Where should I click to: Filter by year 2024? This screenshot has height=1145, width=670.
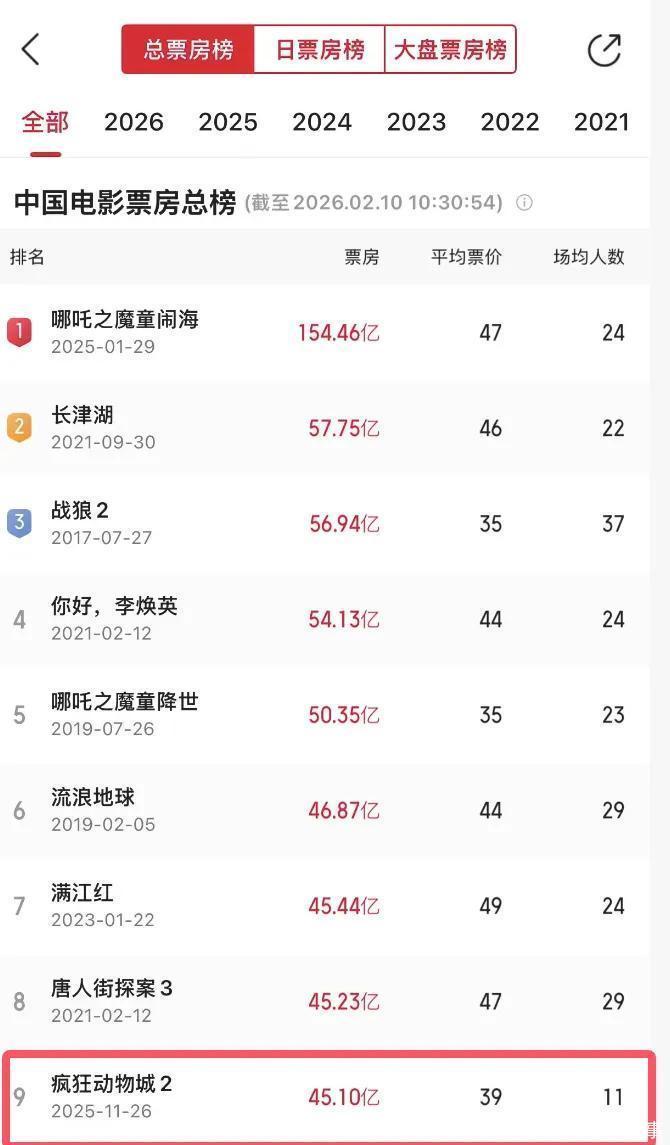[322, 122]
